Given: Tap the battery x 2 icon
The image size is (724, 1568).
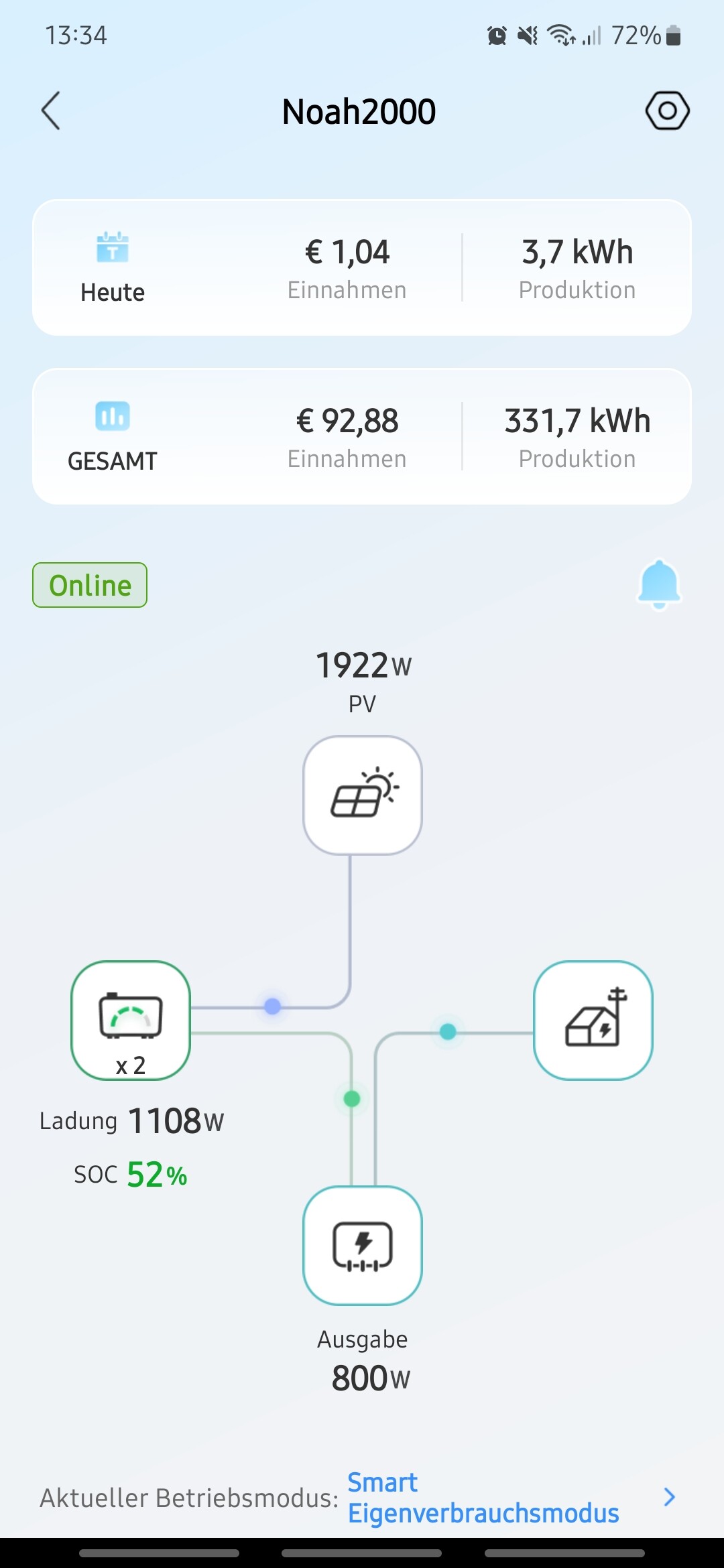Looking at the screenshot, I should click(x=131, y=1021).
